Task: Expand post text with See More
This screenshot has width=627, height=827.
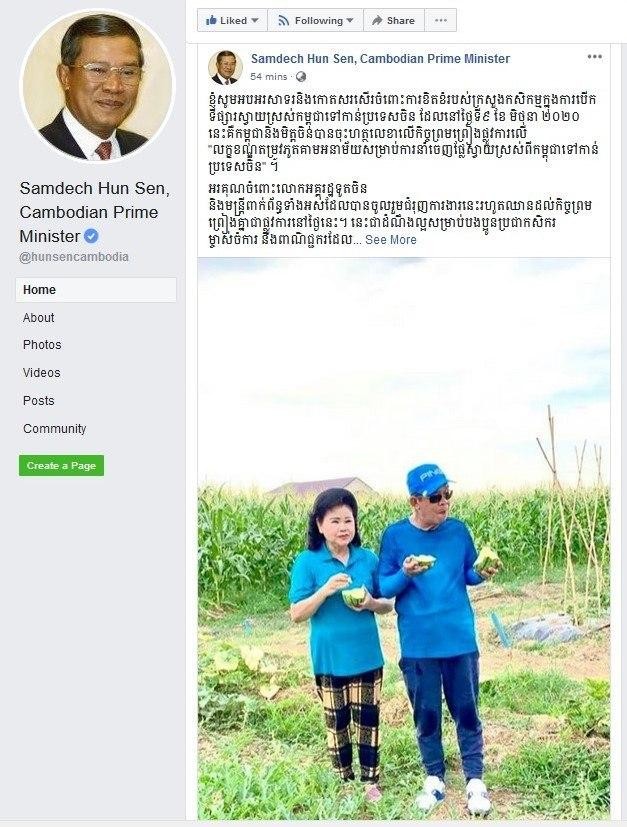Action: pyautogui.click(x=391, y=240)
